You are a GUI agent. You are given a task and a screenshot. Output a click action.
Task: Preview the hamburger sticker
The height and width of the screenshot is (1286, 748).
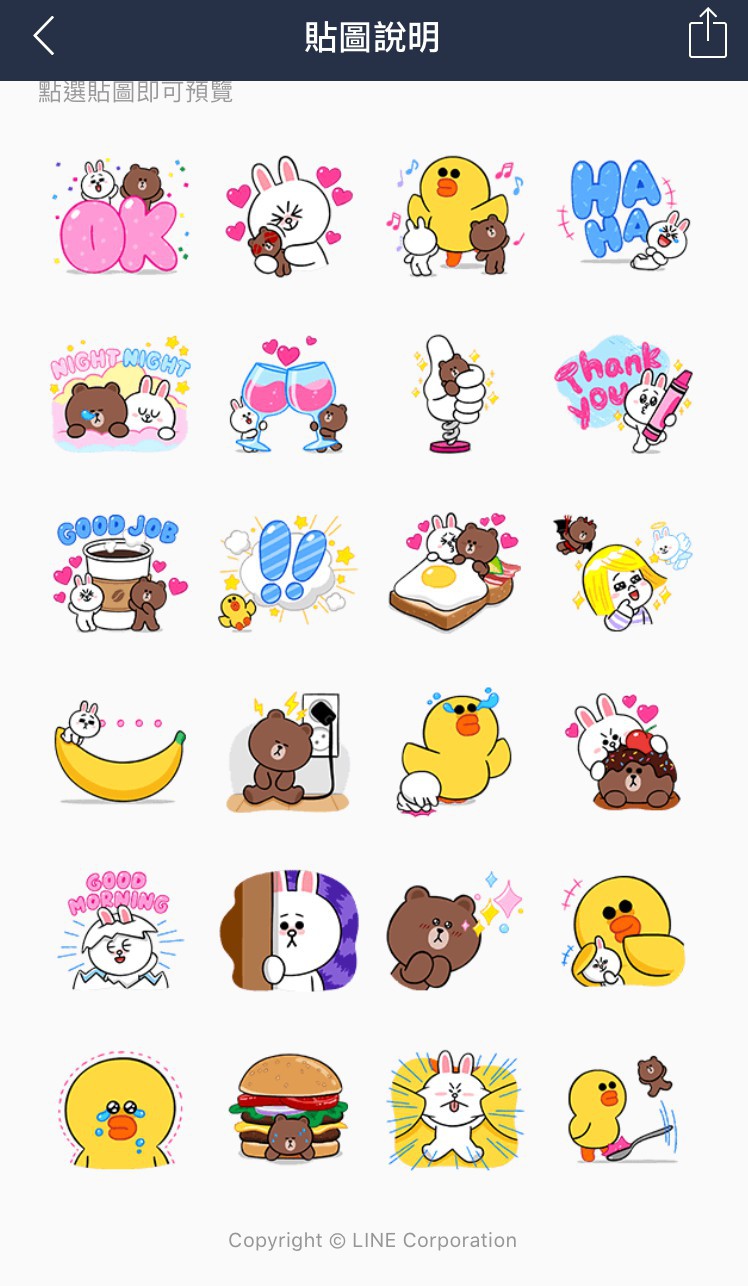[290, 1108]
